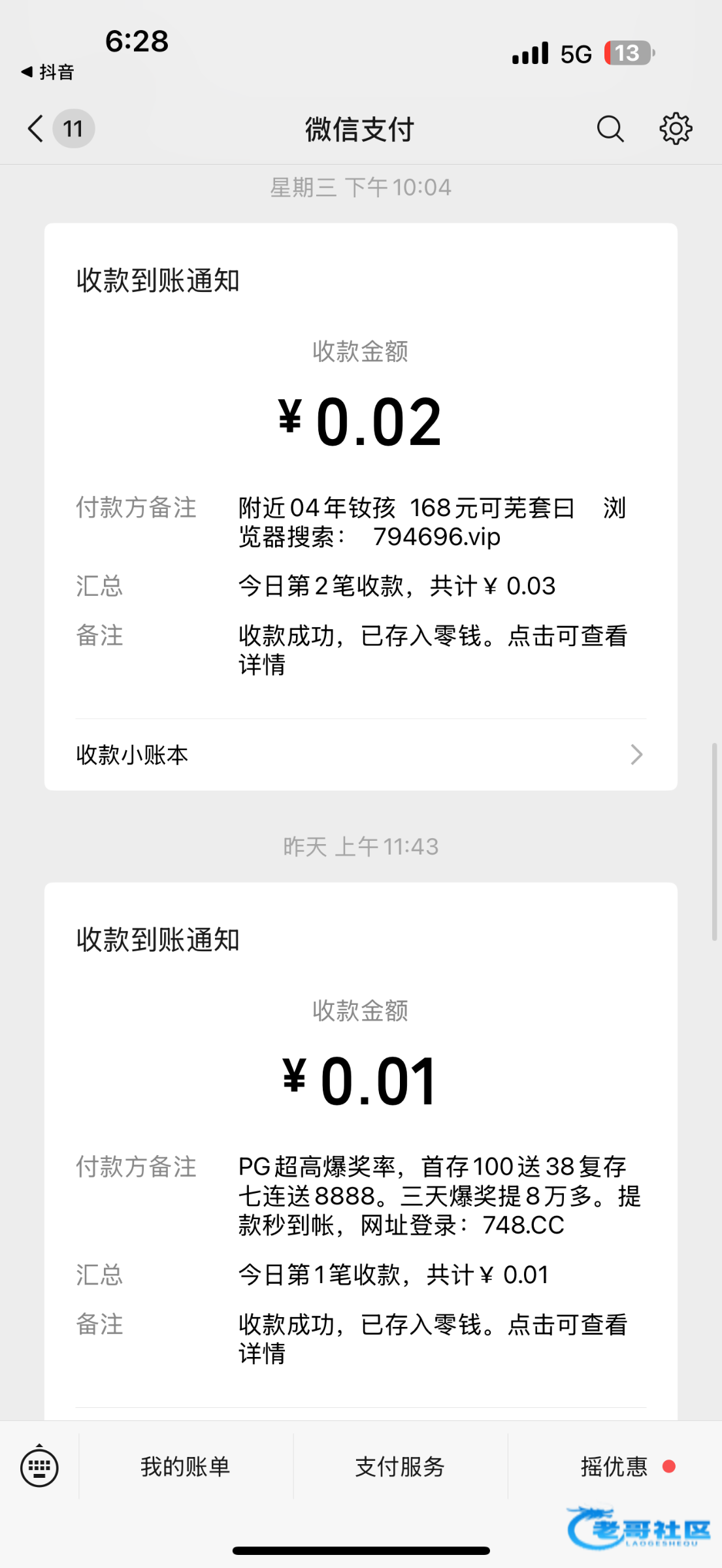Switch to keyboard input mode
This screenshot has height=1568, width=722.
pyautogui.click(x=39, y=1467)
